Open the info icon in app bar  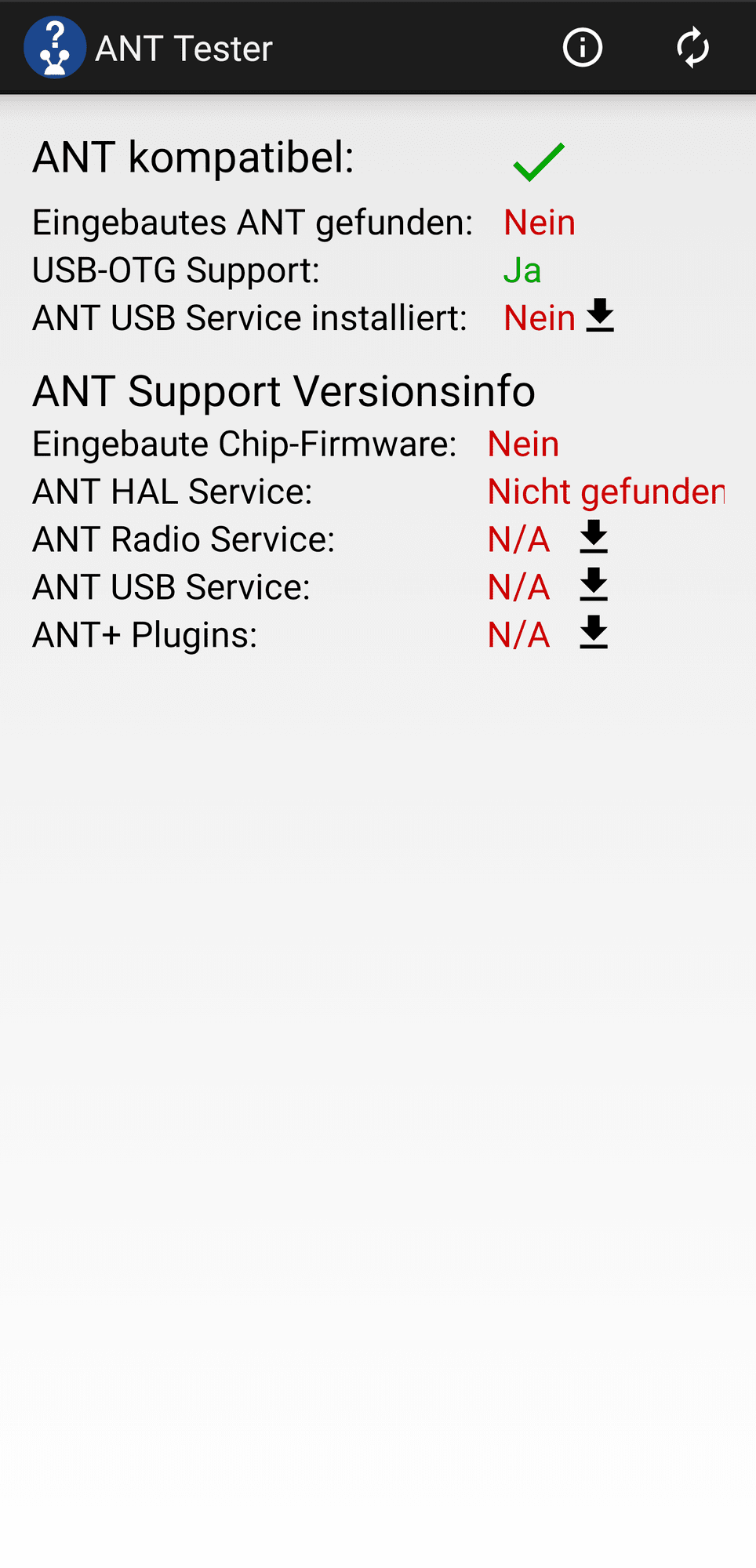tap(582, 48)
